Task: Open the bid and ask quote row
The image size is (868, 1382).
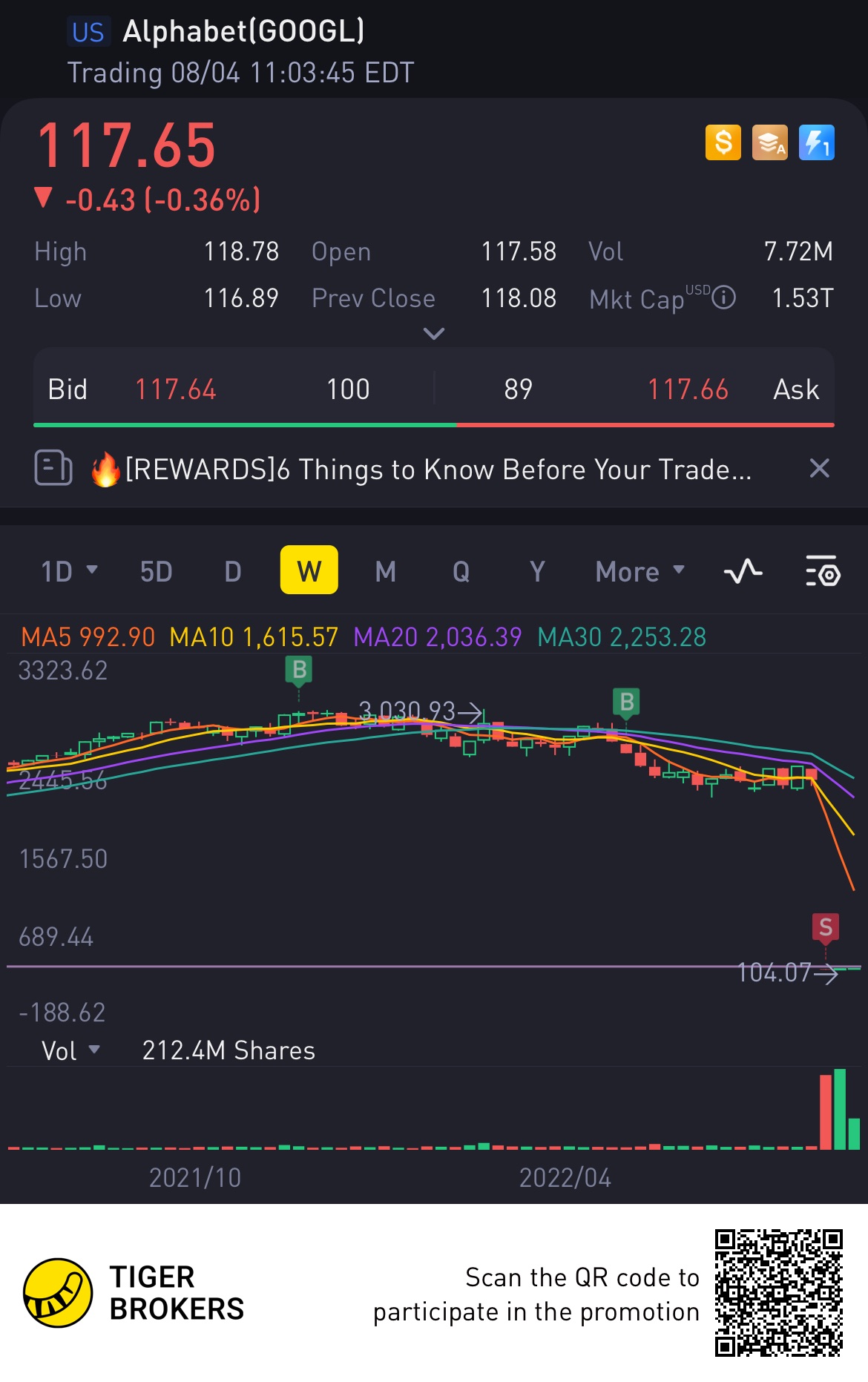Action: point(433,389)
